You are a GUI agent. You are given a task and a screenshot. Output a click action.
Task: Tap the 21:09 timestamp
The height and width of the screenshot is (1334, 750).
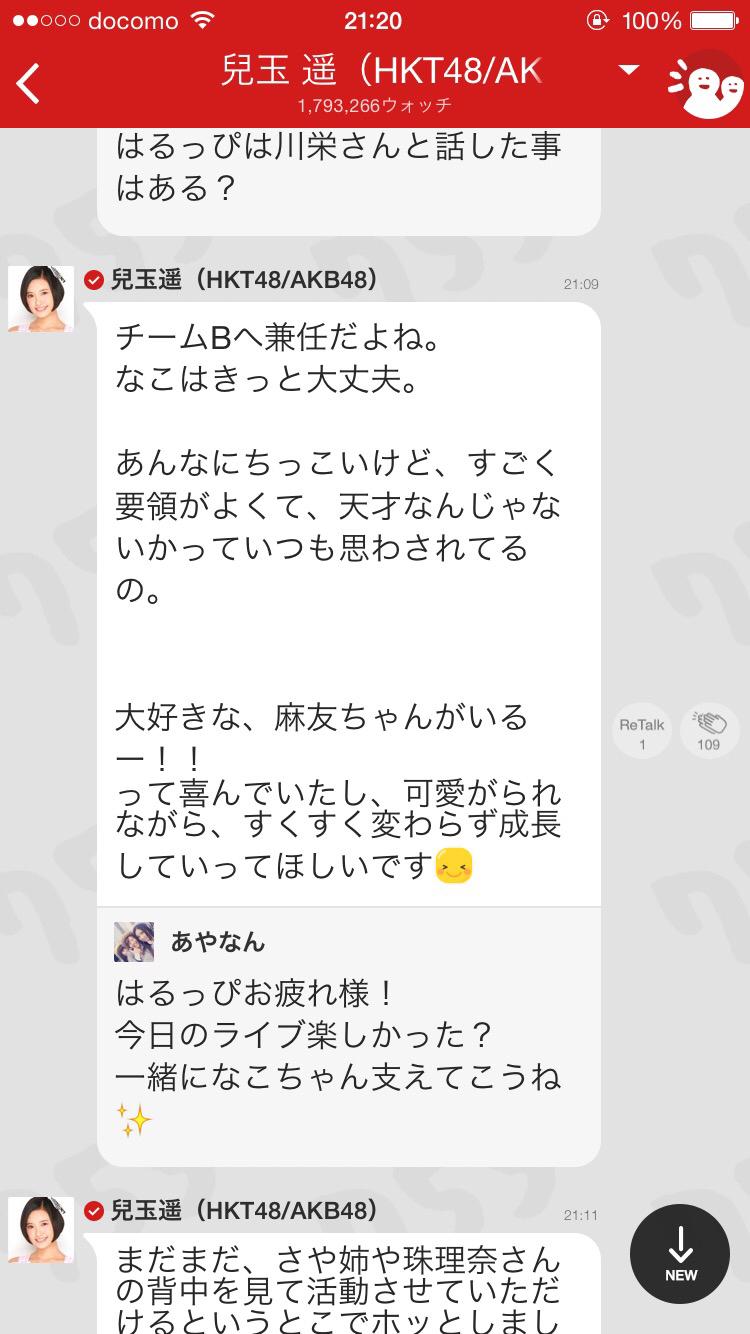(x=581, y=283)
